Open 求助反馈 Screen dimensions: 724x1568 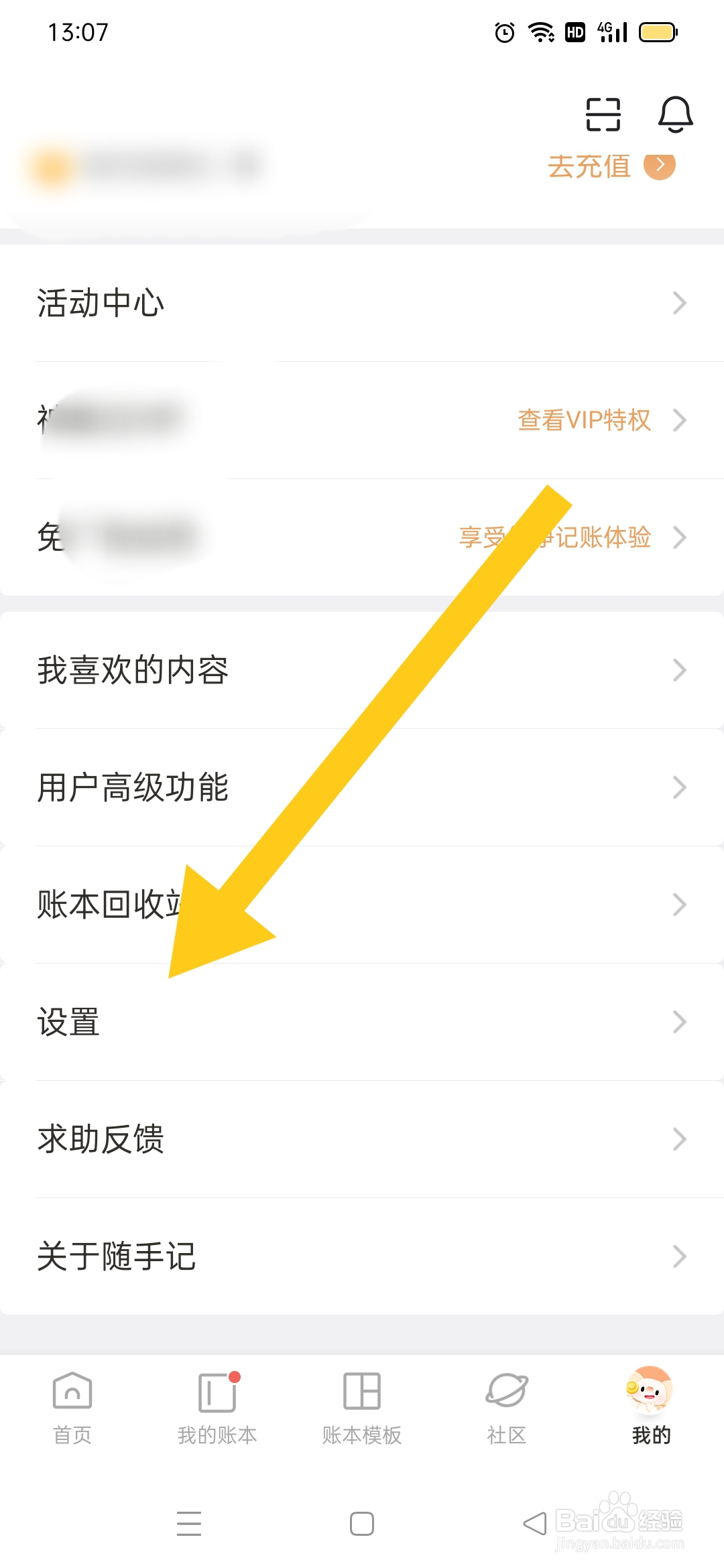click(x=101, y=1139)
